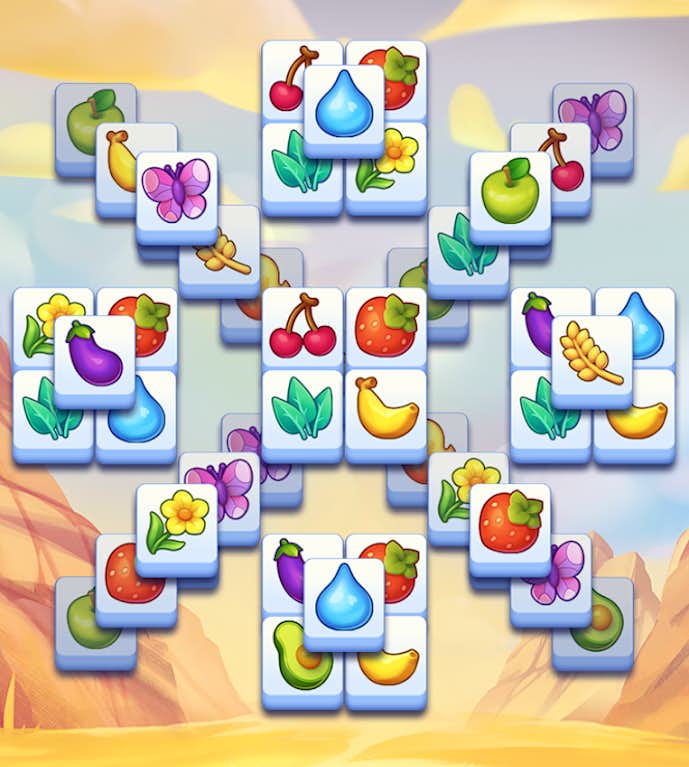Select the water drop tile above the avocado tile
This screenshot has width=689, height=767.
coord(344,601)
